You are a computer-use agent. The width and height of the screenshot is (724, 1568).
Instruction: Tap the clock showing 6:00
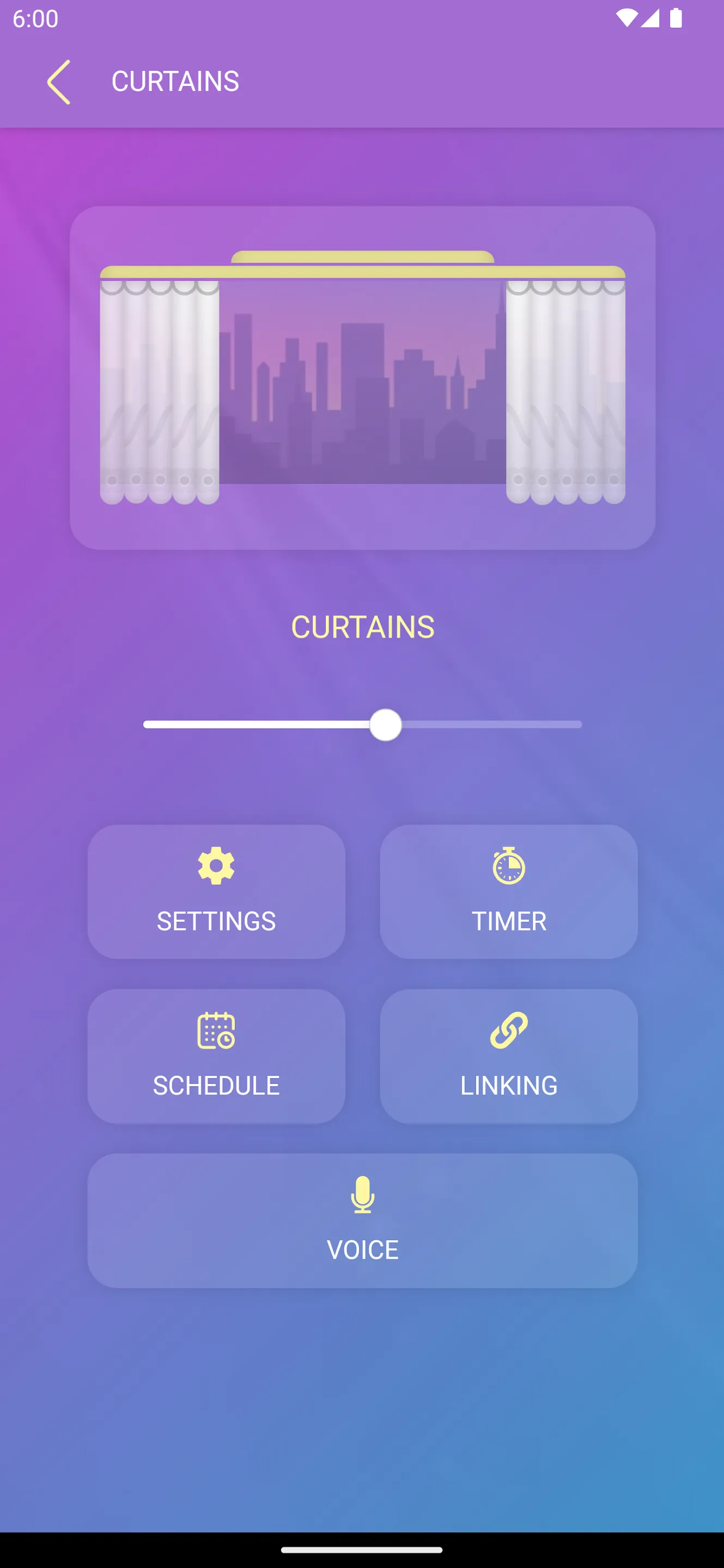pyautogui.click(x=35, y=19)
